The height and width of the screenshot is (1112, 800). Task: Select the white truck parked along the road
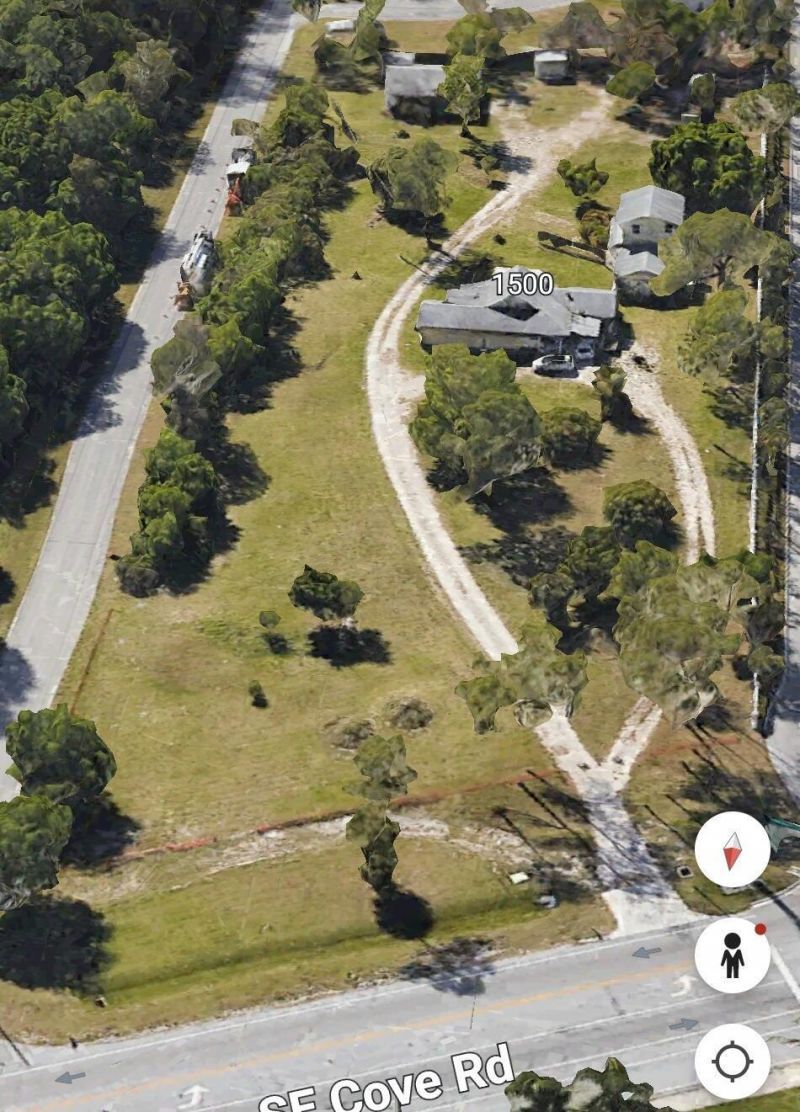pyautogui.click(x=199, y=252)
